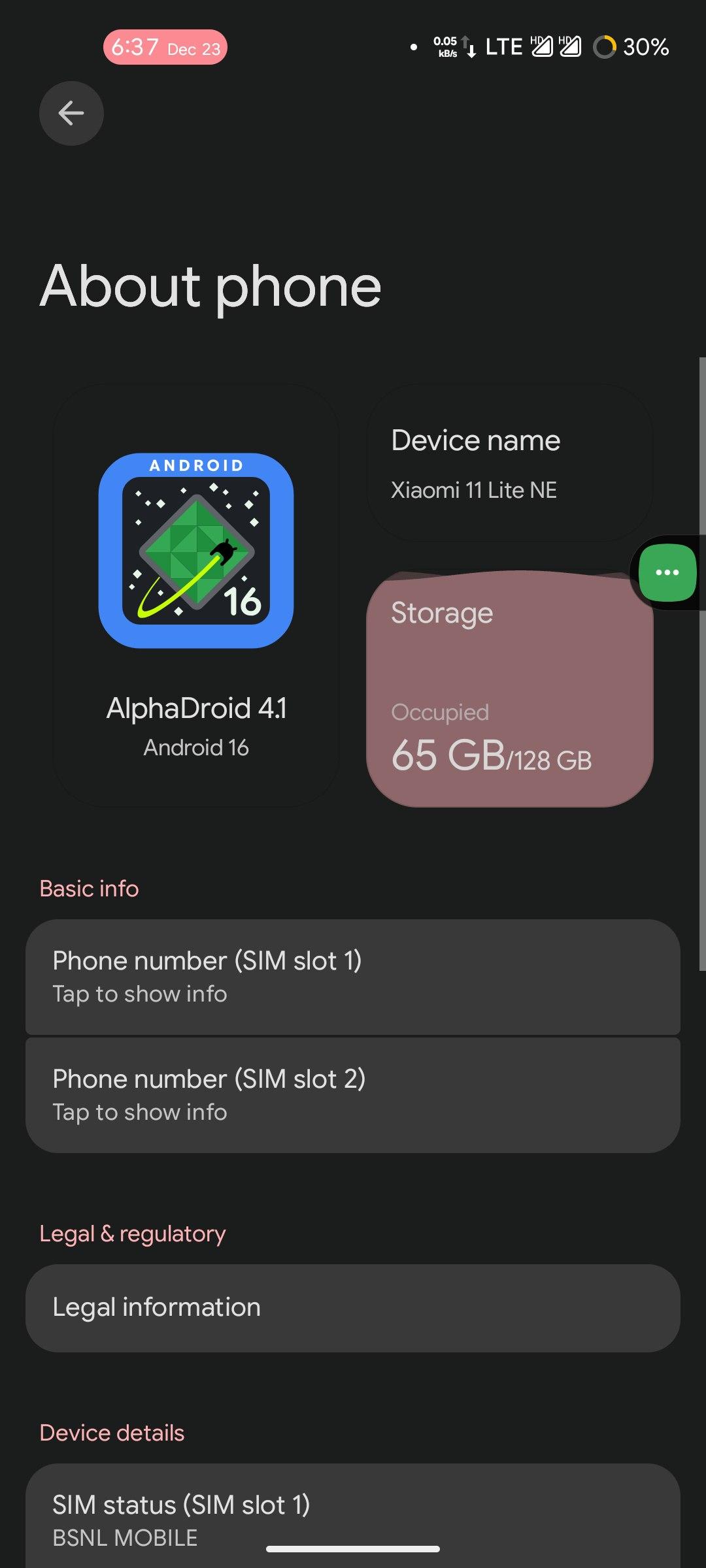Open the AlphaDroid 4.1 Android version card
Image resolution: width=706 pixels, height=1568 pixels.
coord(196,595)
